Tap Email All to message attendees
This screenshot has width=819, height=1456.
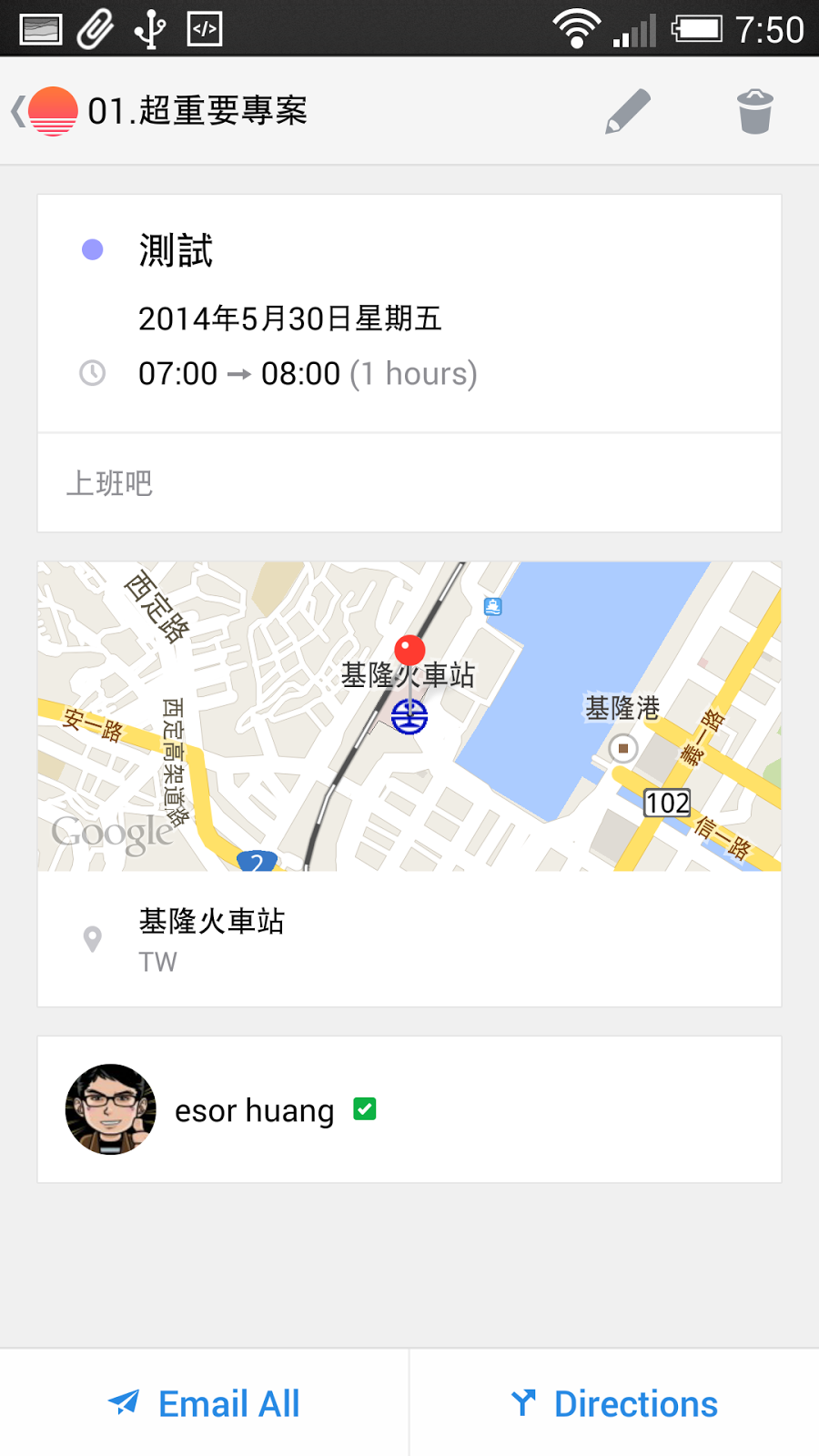(205, 1403)
